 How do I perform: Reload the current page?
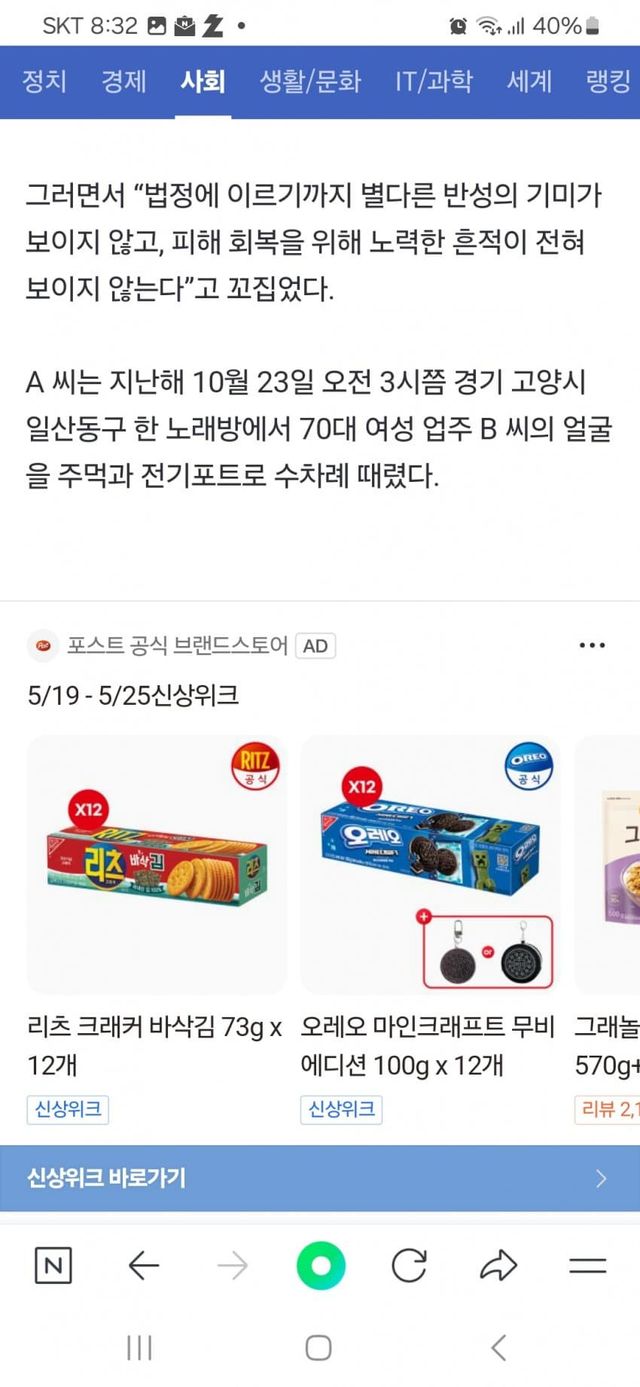point(409,1267)
